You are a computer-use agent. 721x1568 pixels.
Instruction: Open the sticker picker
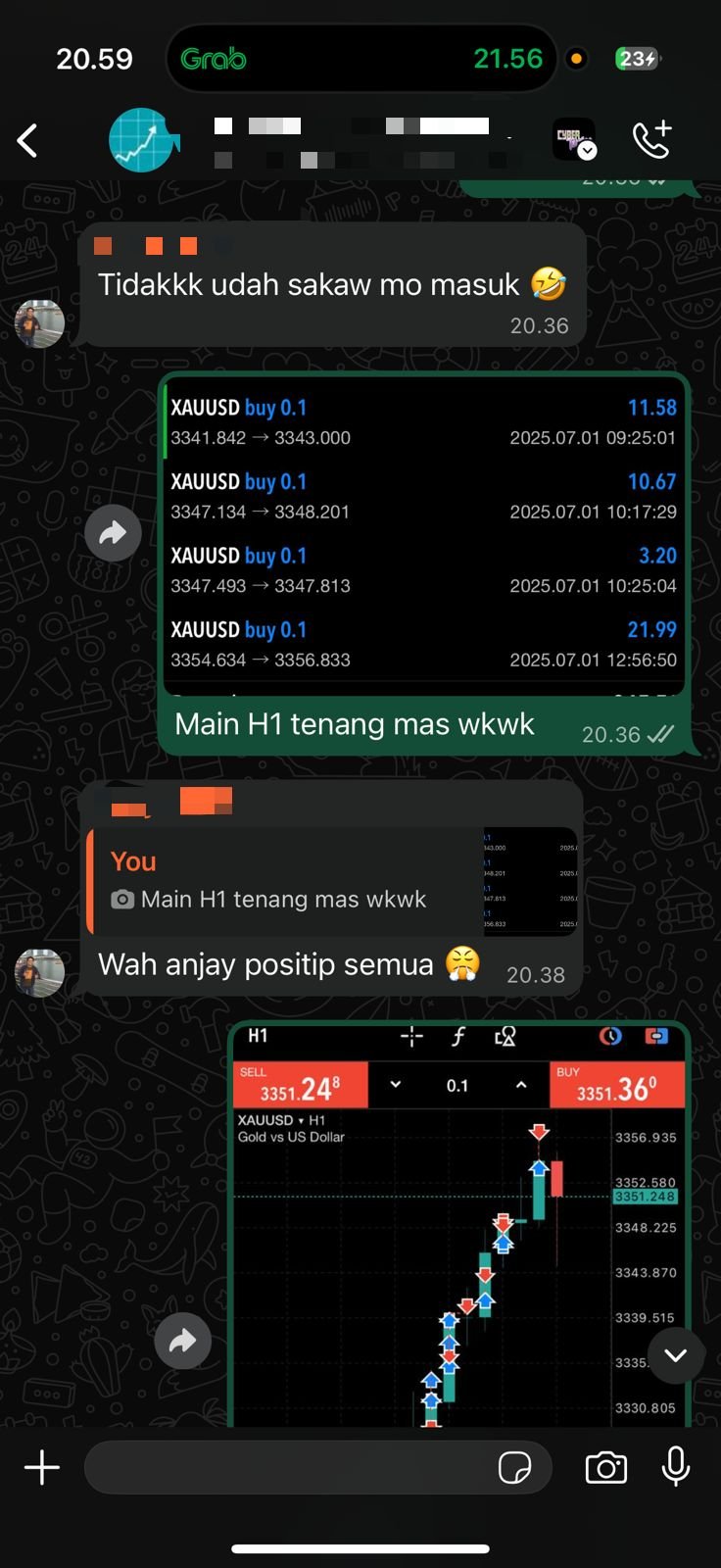point(514,1467)
